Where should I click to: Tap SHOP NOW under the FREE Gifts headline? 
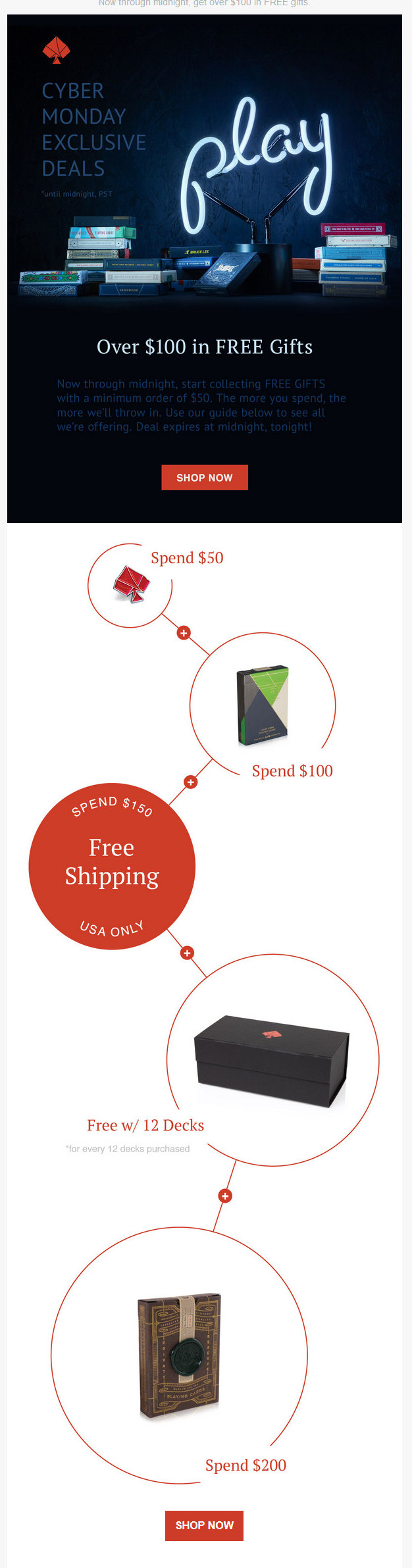pyautogui.click(x=205, y=478)
